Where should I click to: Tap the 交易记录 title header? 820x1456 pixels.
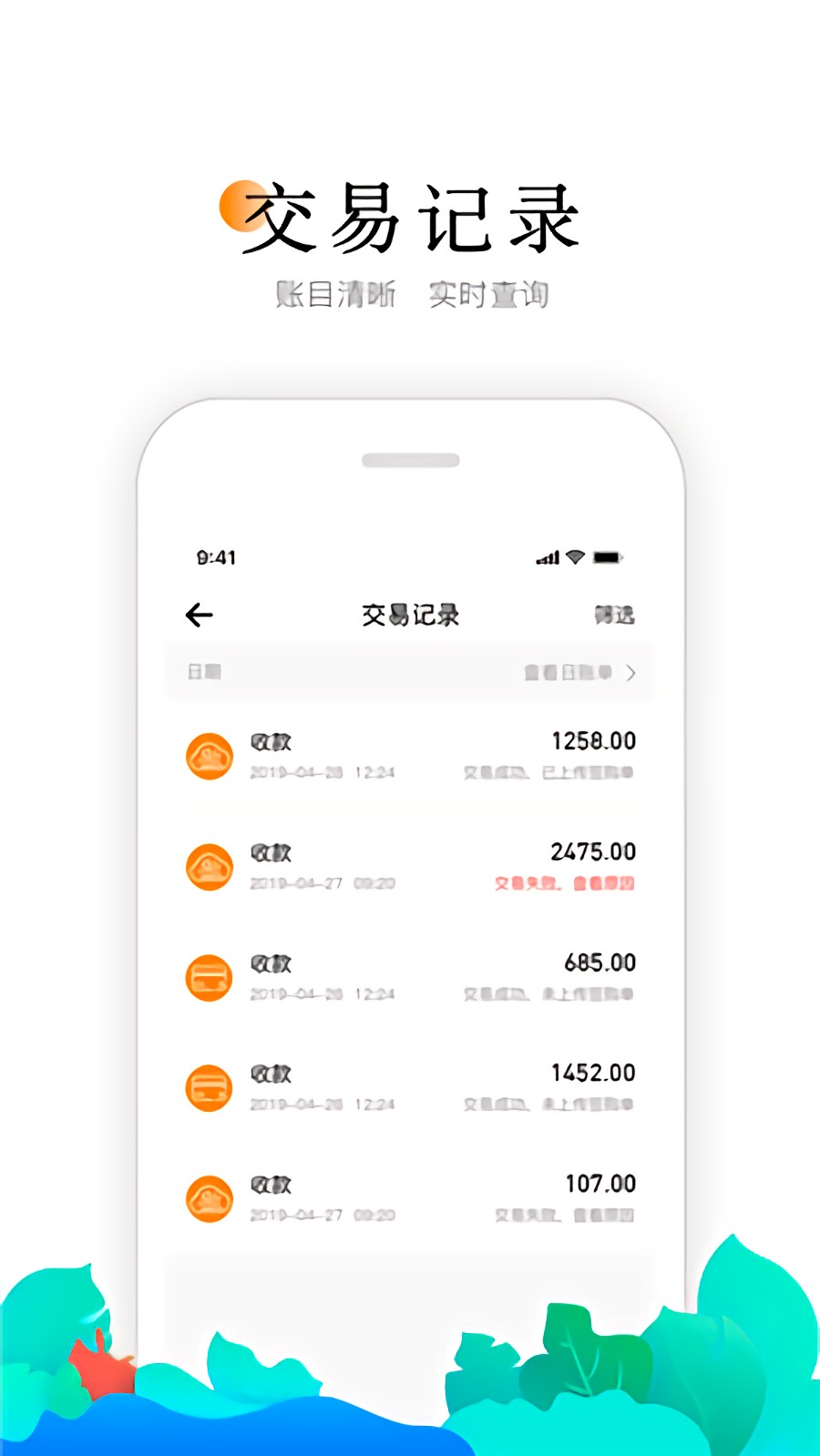click(x=410, y=615)
